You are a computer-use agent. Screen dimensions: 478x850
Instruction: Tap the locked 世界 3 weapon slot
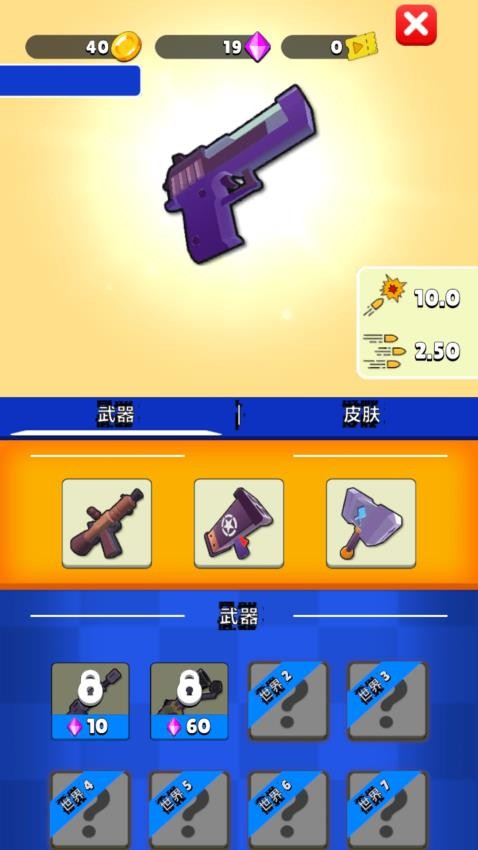coord(387,701)
